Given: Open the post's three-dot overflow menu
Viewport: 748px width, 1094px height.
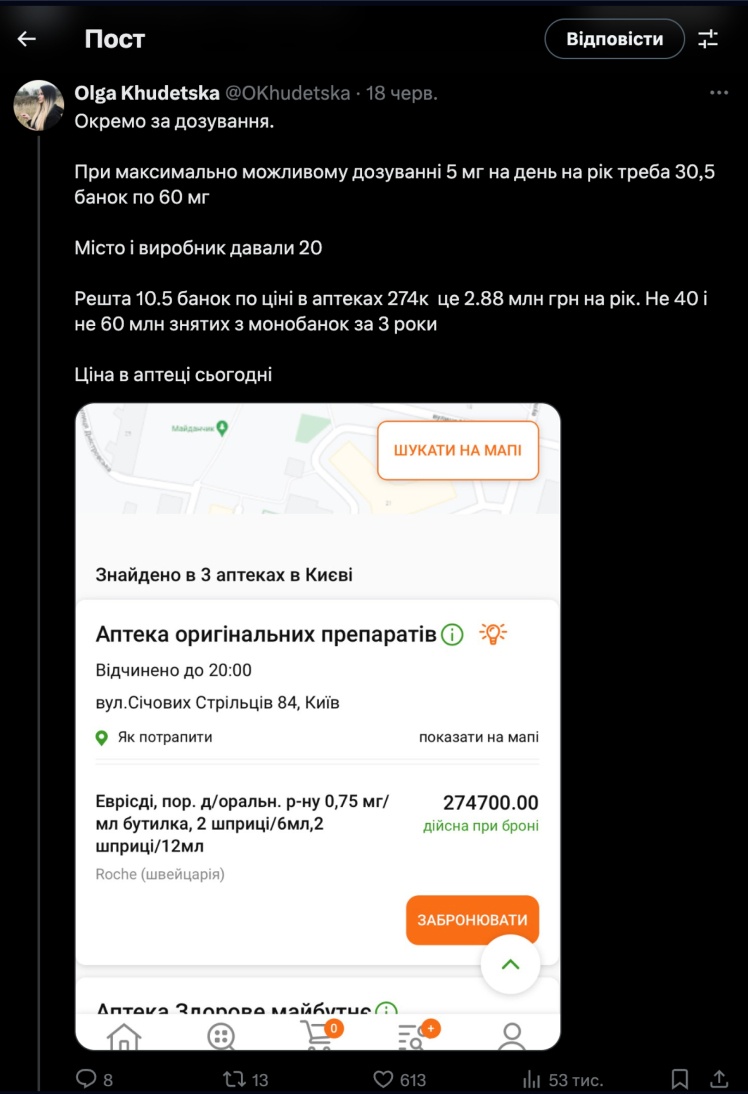Looking at the screenshot, I should (x=718, y=93).
